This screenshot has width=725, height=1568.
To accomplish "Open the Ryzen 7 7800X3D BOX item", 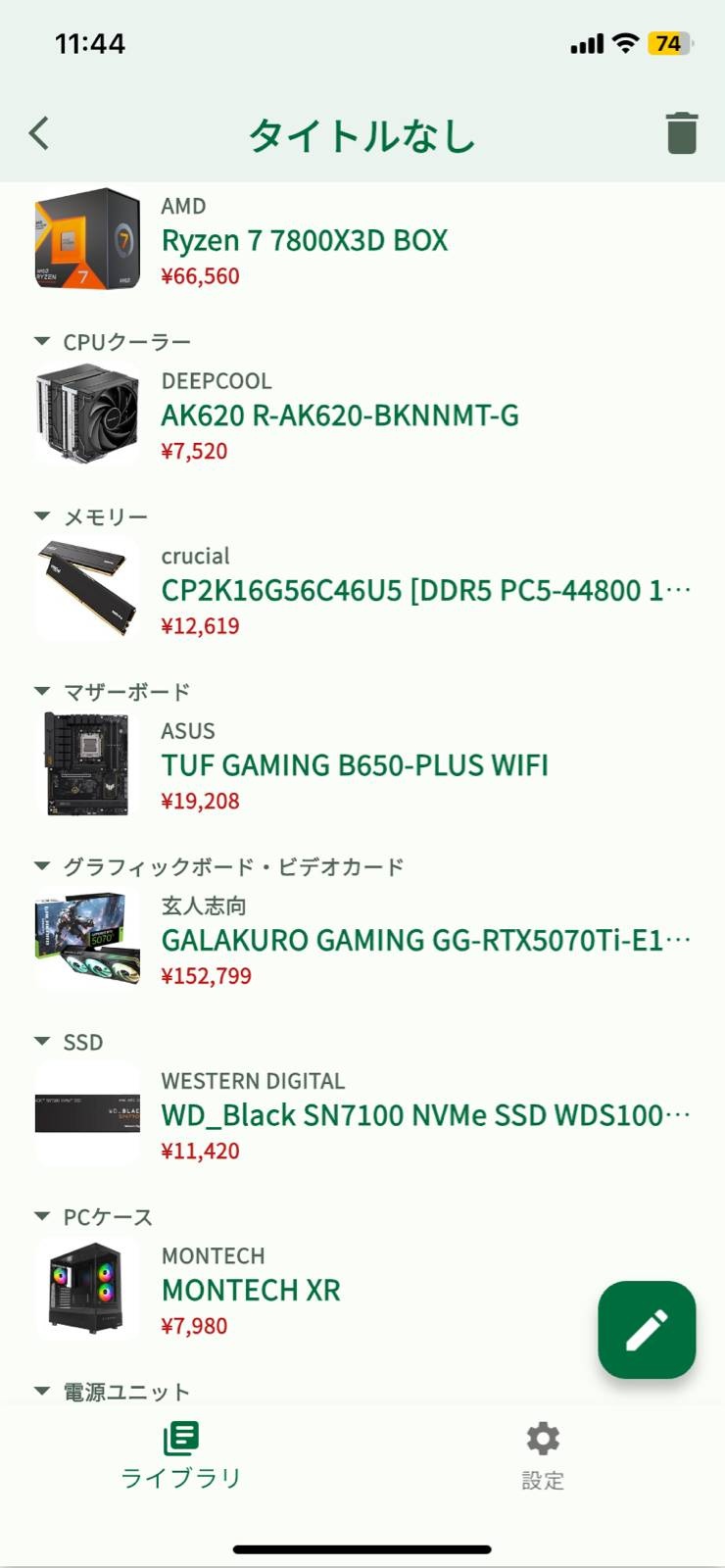I will pos(304,240).
